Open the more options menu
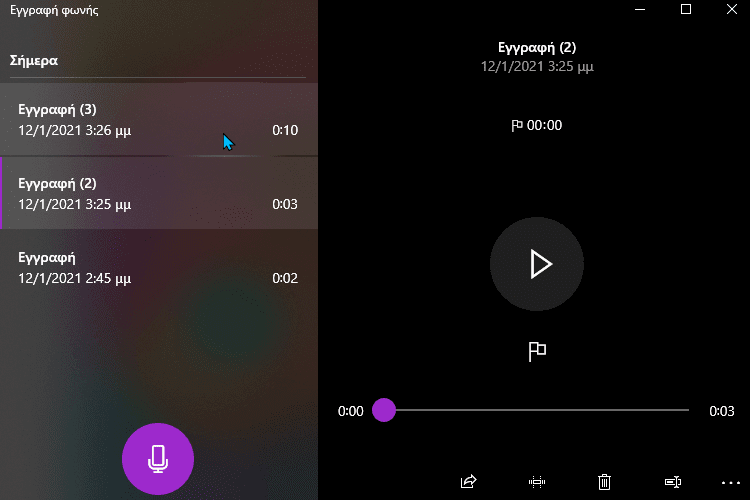The height and width of the screenshot is (500, 750). (x=729, y=482)
